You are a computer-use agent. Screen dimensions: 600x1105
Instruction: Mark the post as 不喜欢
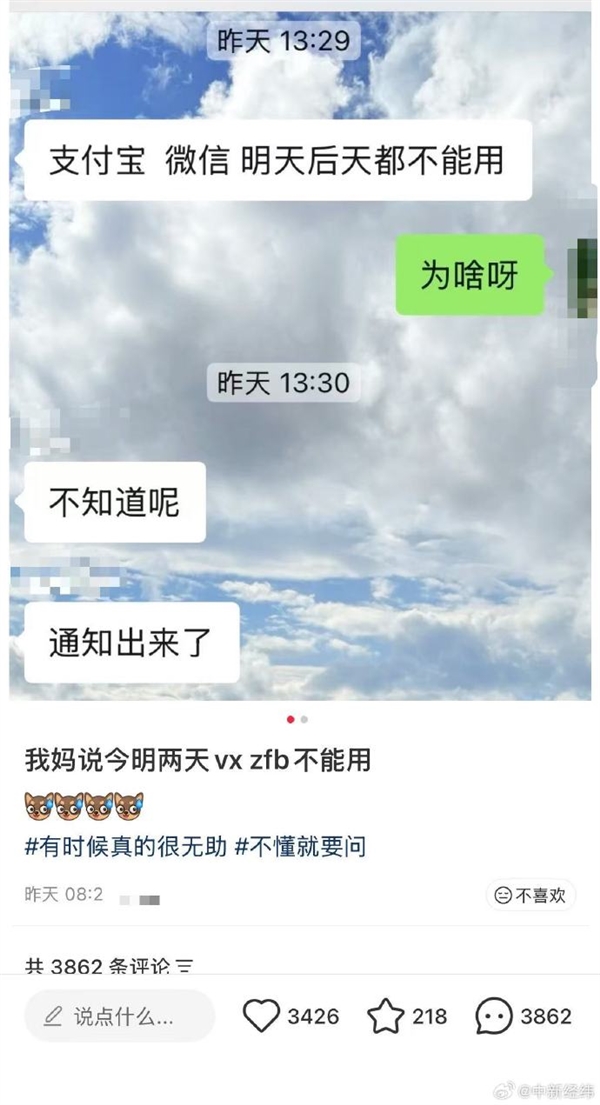click(x=531, y=895)
